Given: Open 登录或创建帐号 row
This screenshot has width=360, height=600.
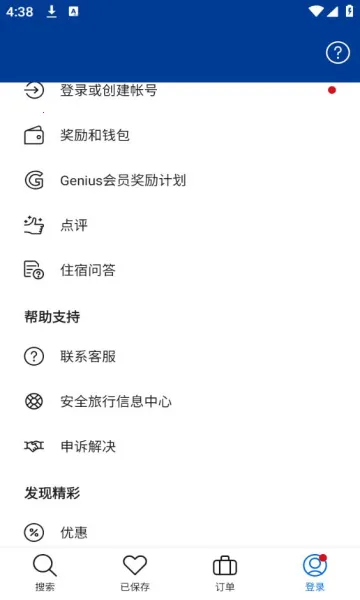Looking at the screenshot, I should tap(180, 91).
